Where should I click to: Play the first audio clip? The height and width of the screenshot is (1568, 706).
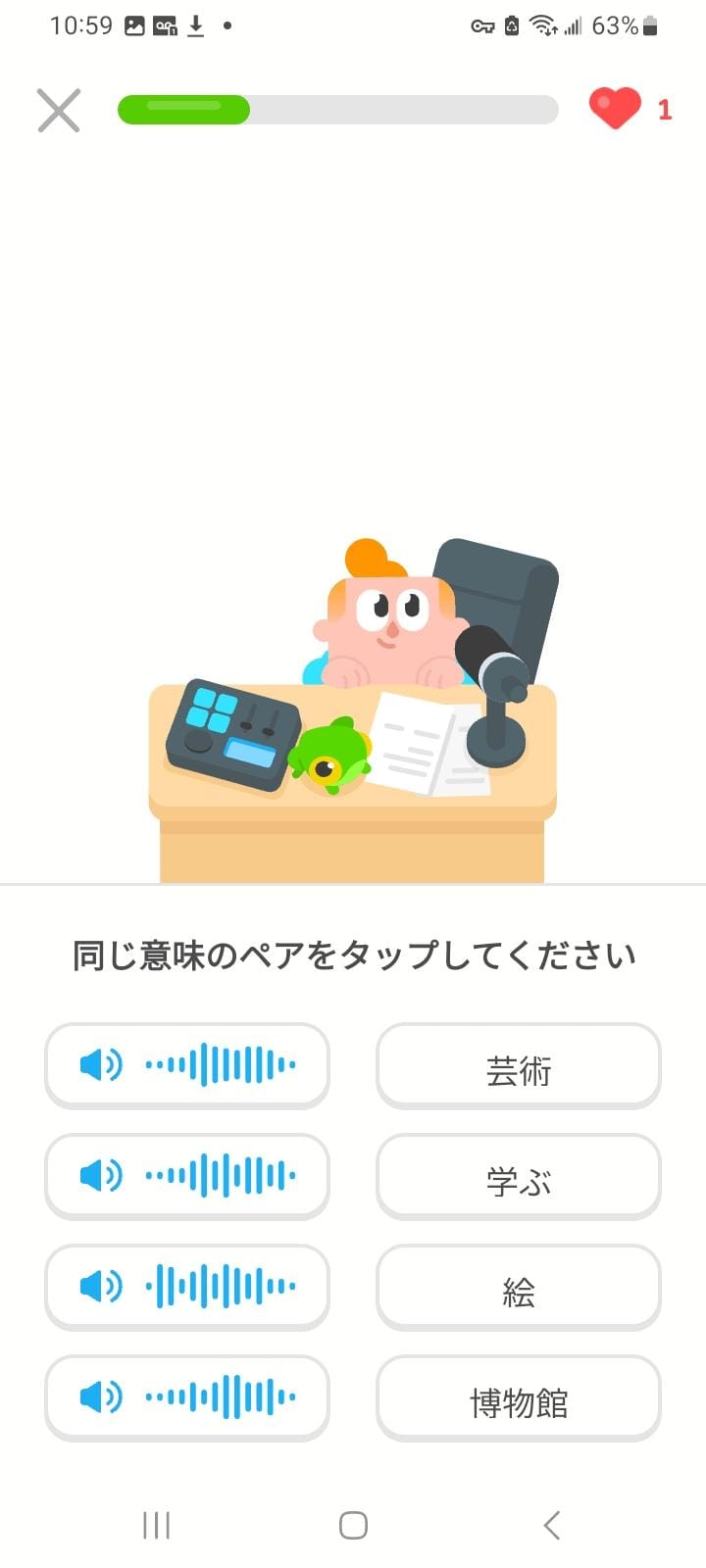186,1066
